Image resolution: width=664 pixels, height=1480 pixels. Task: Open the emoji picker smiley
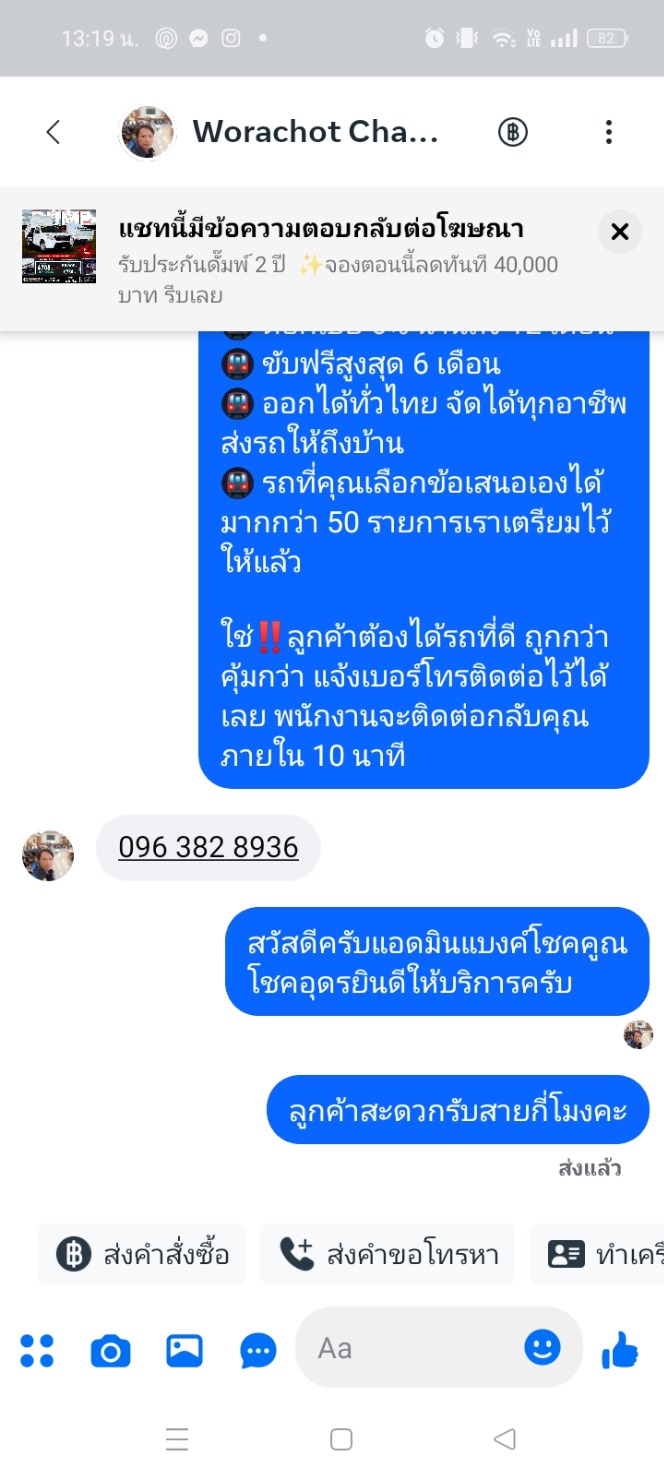(543, 1348)
